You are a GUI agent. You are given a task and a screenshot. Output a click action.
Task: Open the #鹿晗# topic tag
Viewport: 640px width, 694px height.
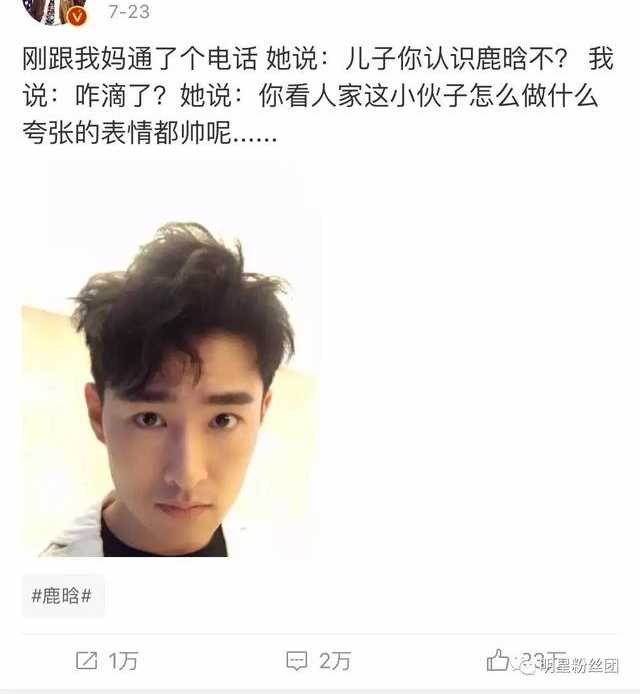point(62,596)
